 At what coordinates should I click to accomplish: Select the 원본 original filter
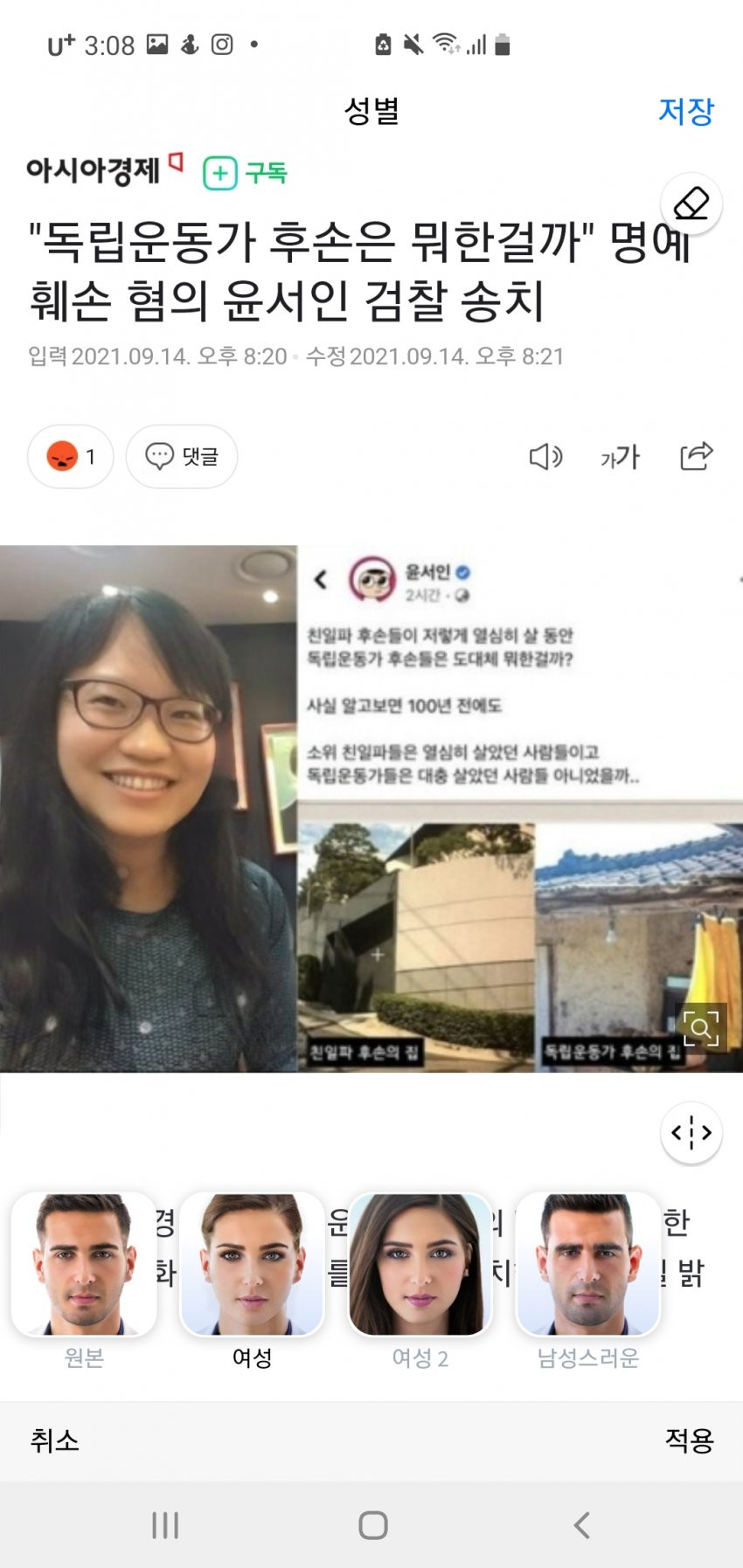click(84, 1265)
